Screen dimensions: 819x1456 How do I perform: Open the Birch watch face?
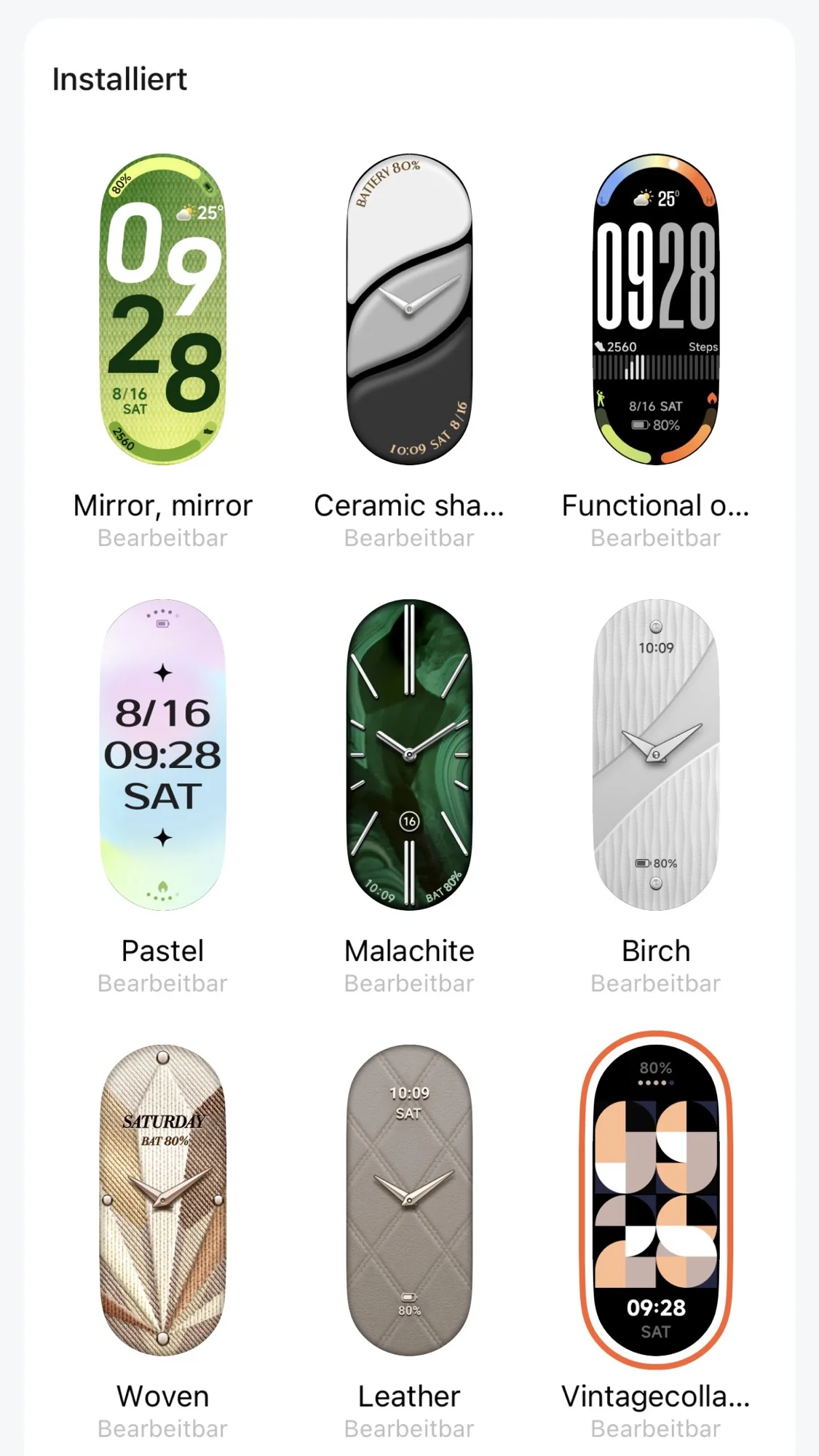pos(656,754)
